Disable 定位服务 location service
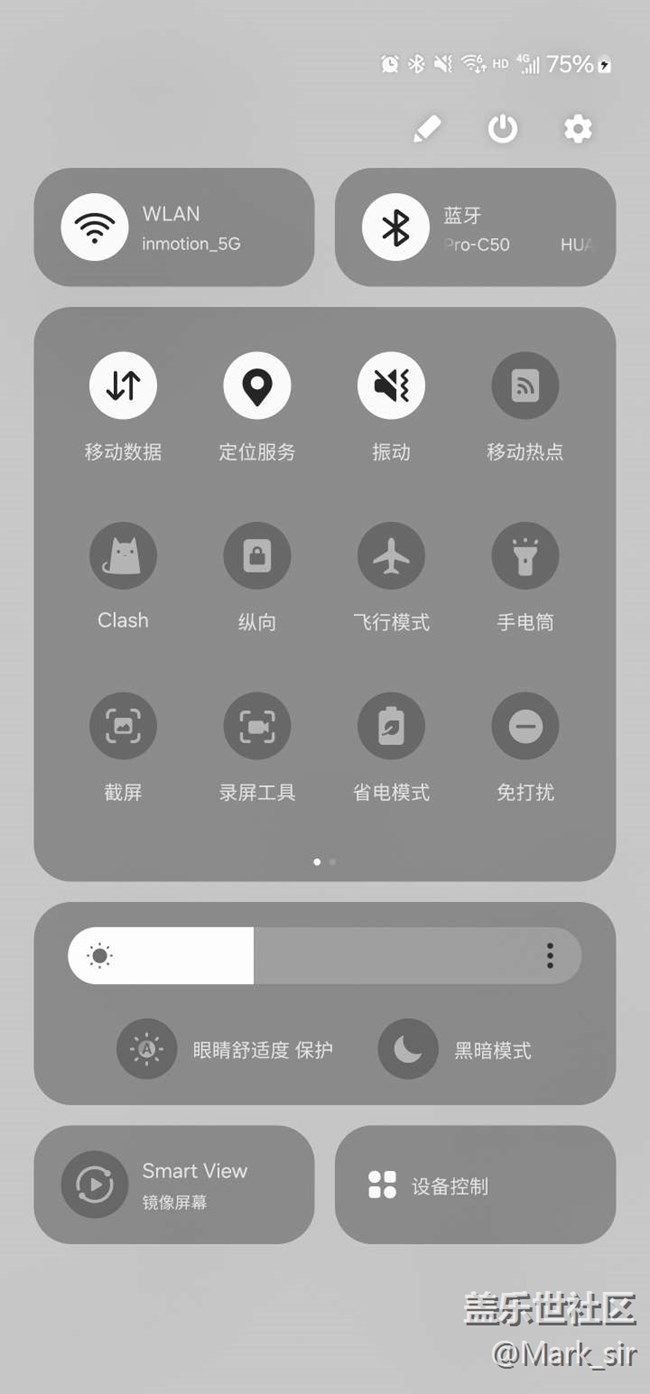The height and width of the screenshot is (1394, 650). (x=257, y=385)
